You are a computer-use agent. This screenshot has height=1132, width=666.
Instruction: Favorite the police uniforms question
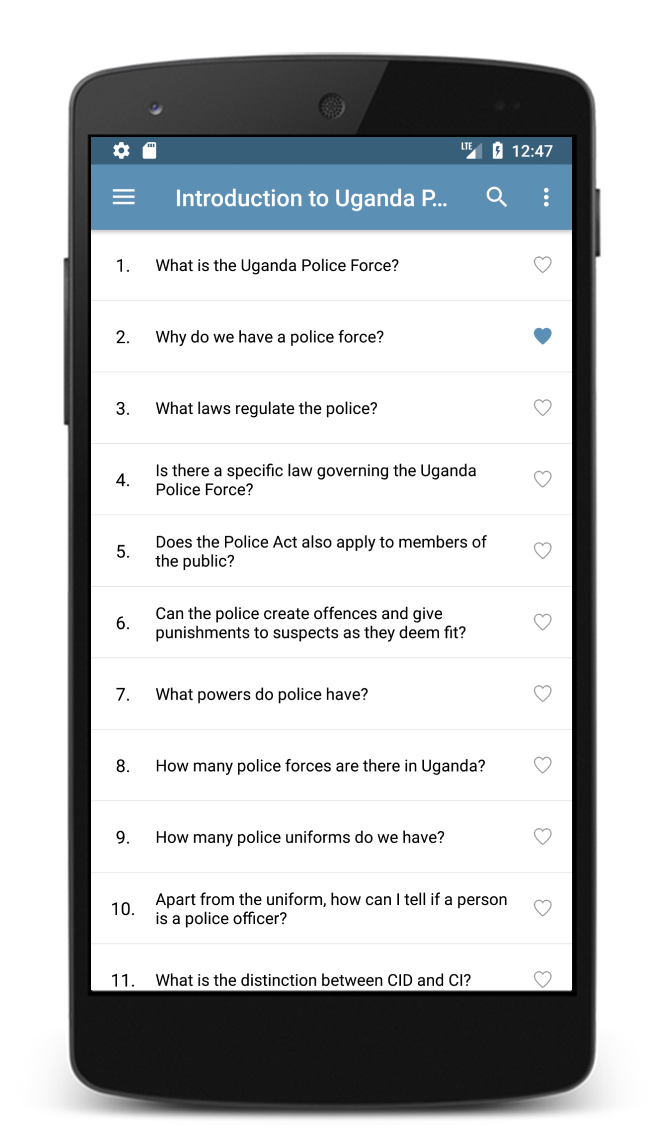(x=543, y=837)
